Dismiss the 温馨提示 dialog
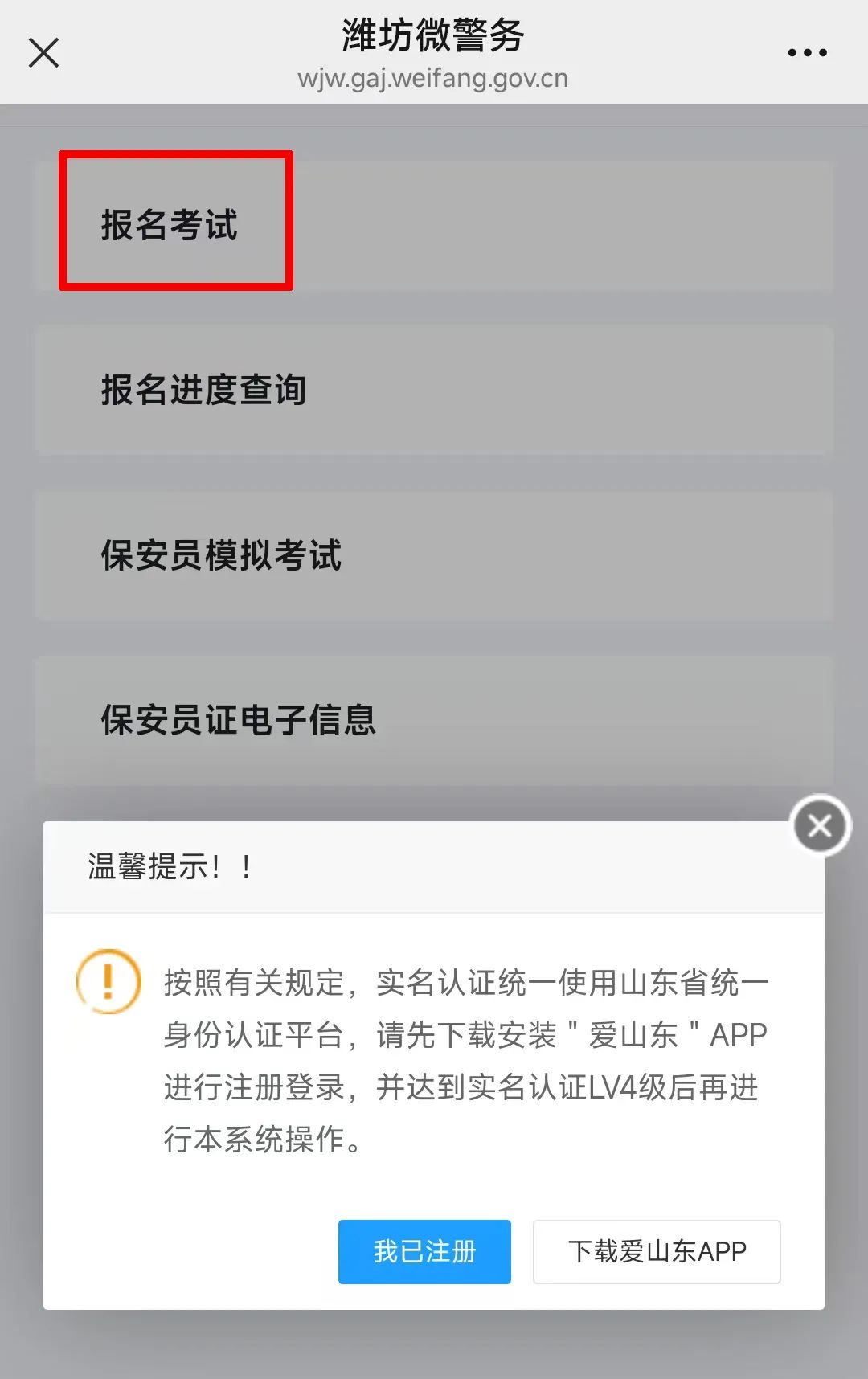The image size is (868, 1379). tap(820, 825)
